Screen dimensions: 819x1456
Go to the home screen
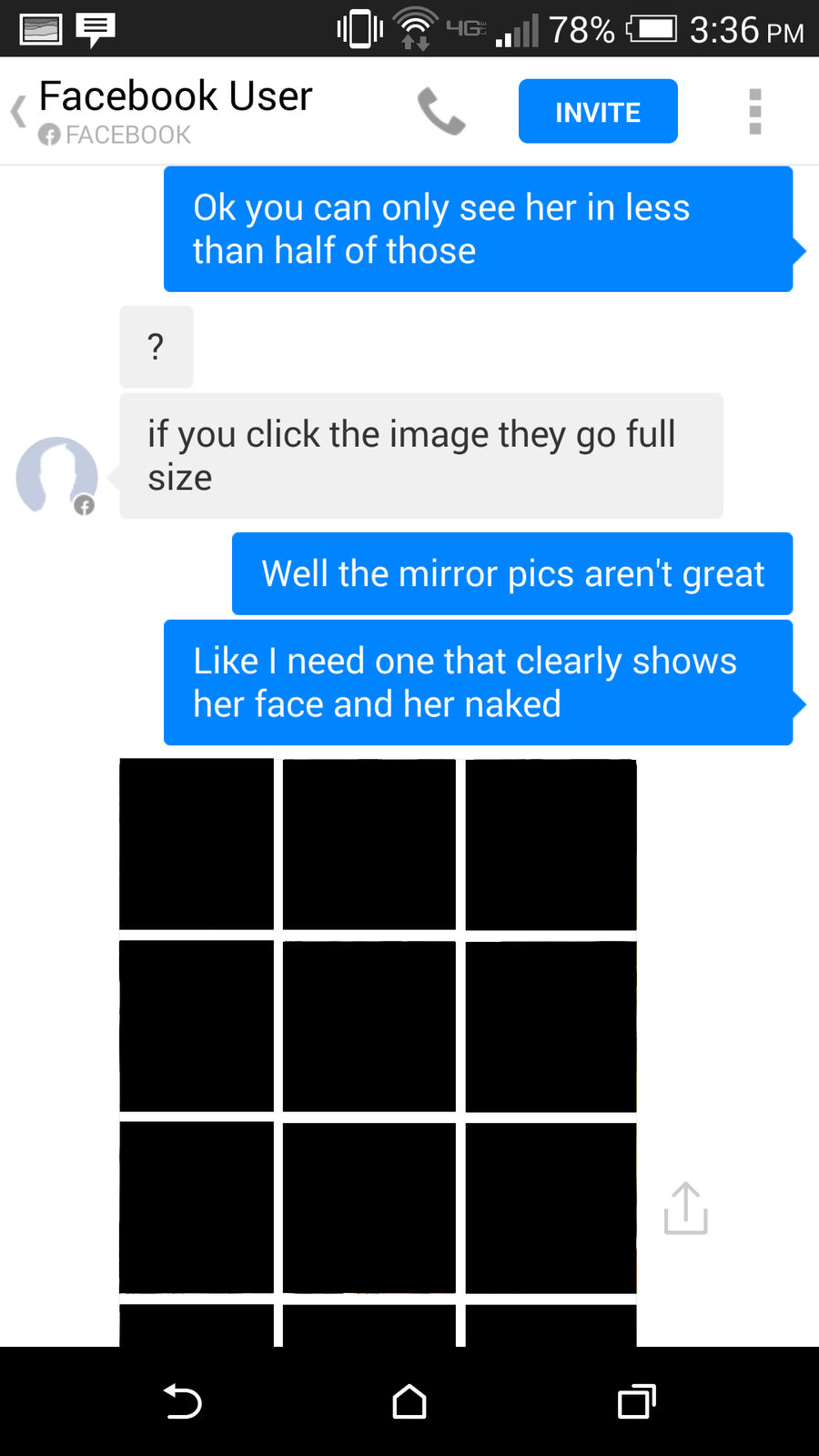[409, 1401]
